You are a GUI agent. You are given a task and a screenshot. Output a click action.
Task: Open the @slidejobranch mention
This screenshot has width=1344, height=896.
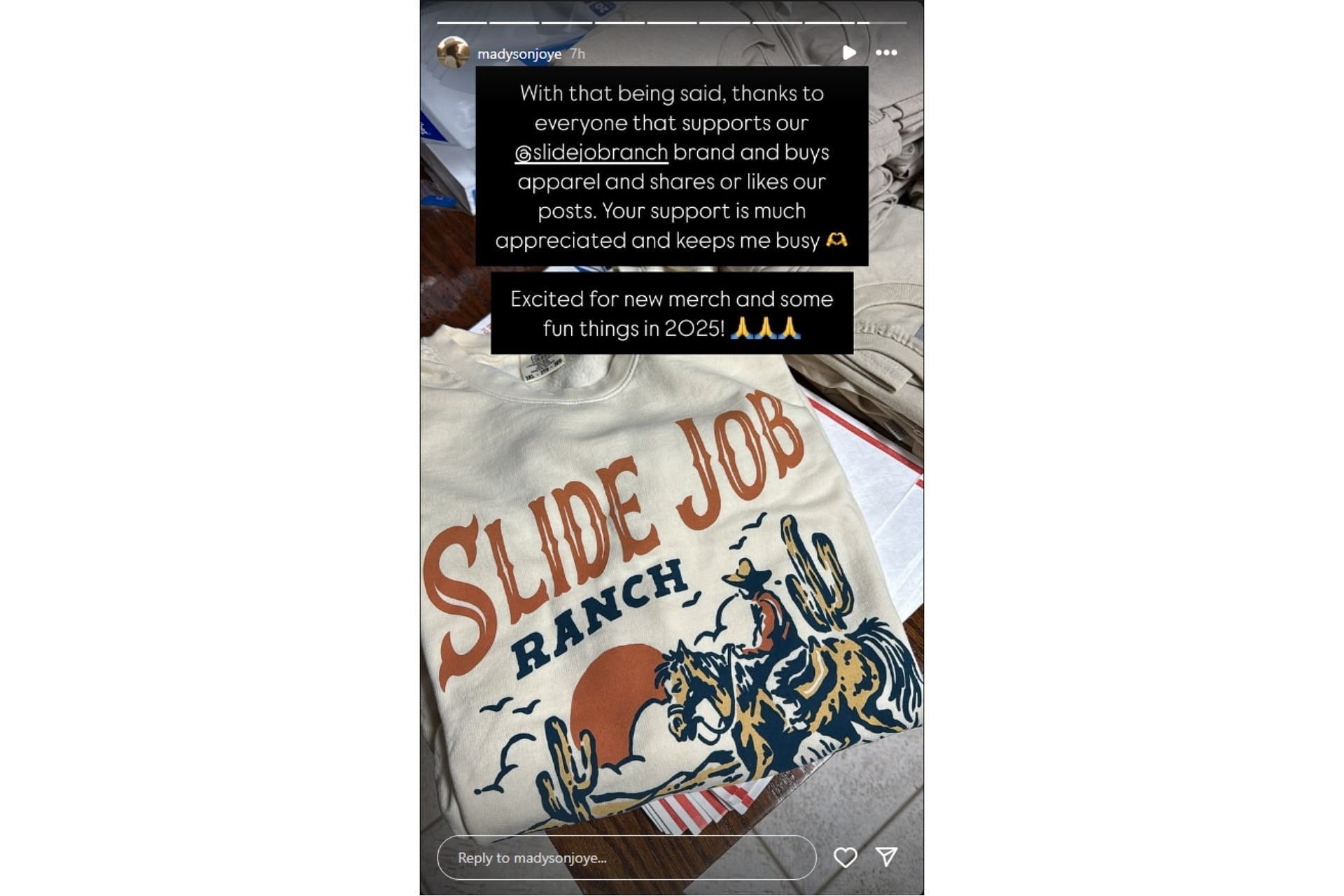[x=591, y=153]
